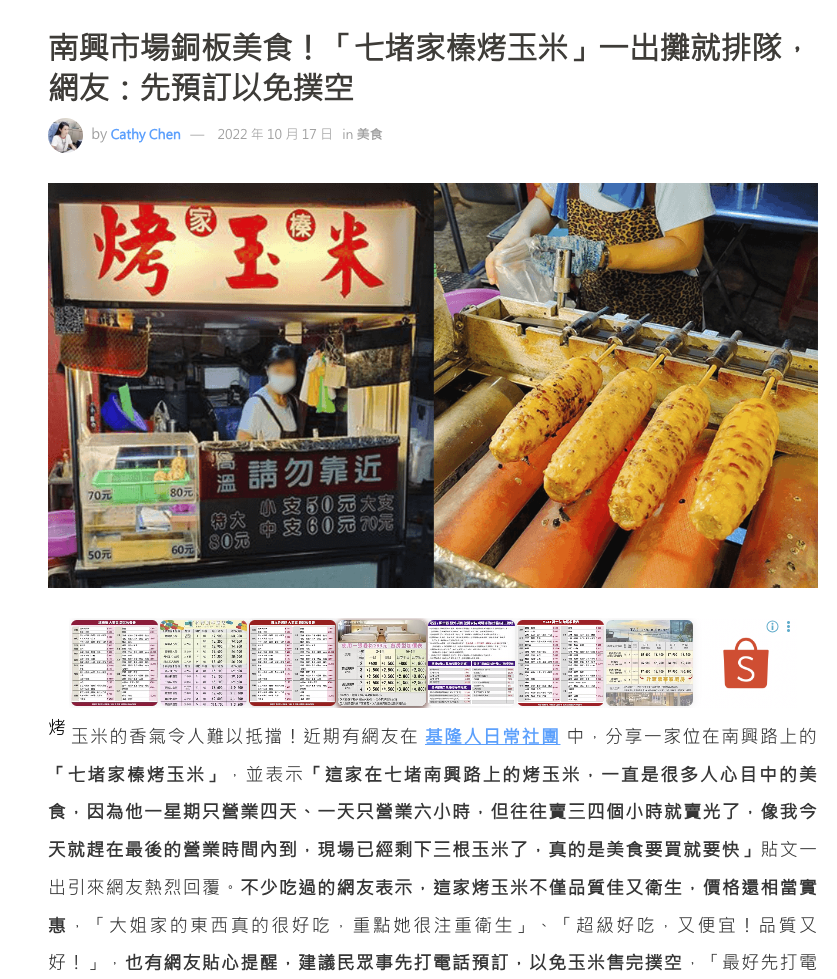Image resolution: width=837 pixels, height=979 pixels.
Task: Open the ad options menu
Action: pyautogui.click(x=788, y=627)
